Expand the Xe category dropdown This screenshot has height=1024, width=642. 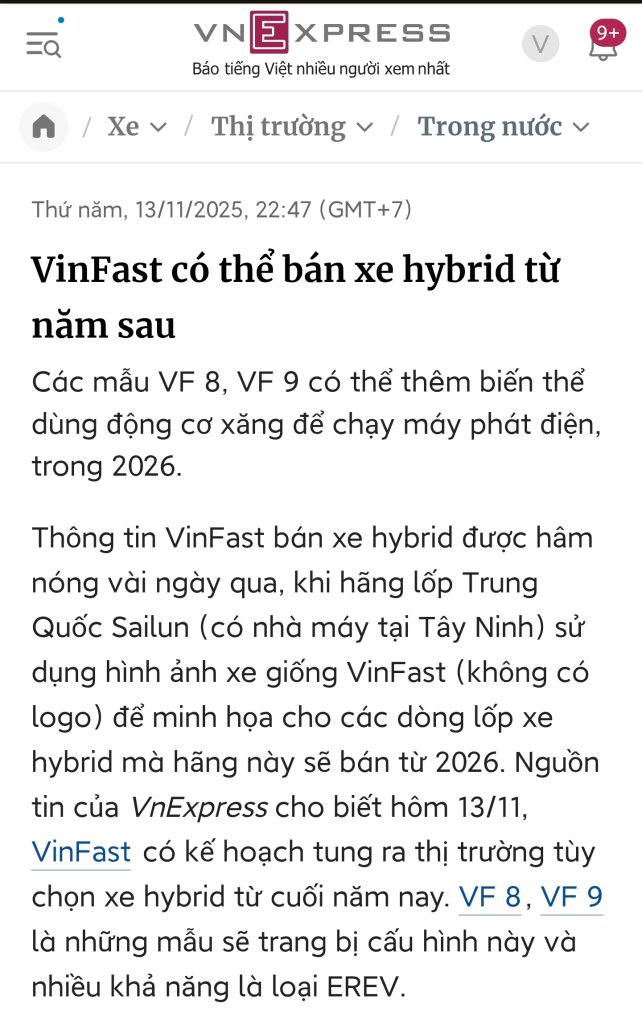pos(137,127)
